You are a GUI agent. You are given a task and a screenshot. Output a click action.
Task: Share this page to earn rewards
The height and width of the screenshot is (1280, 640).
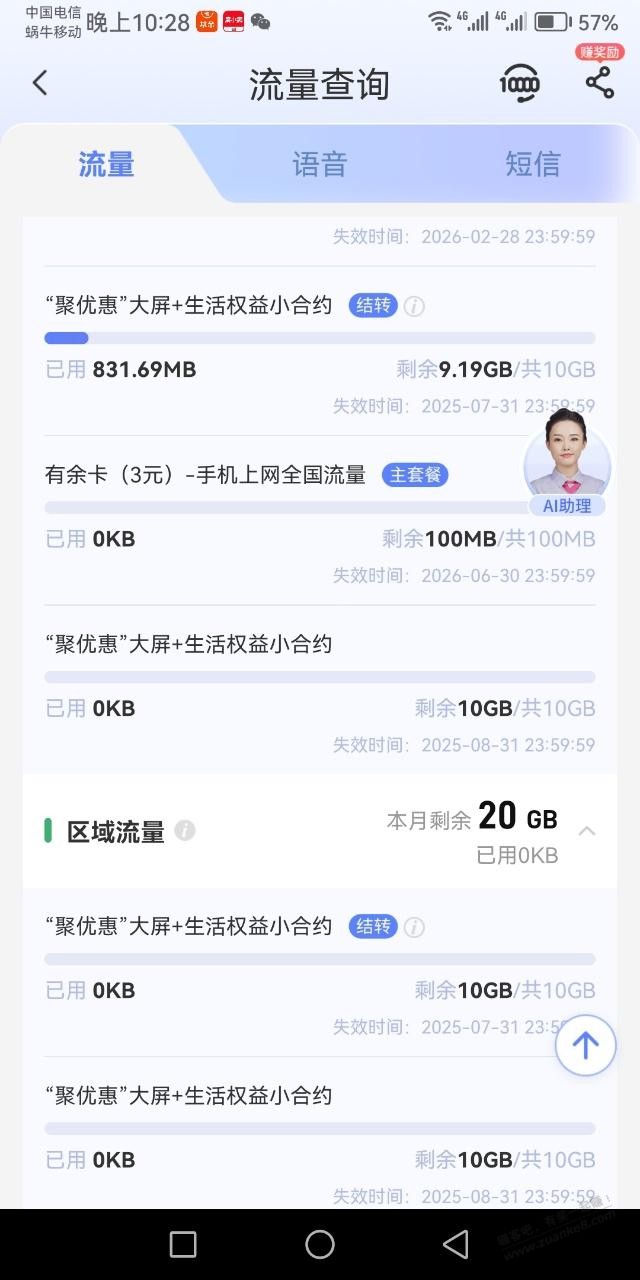600,83
